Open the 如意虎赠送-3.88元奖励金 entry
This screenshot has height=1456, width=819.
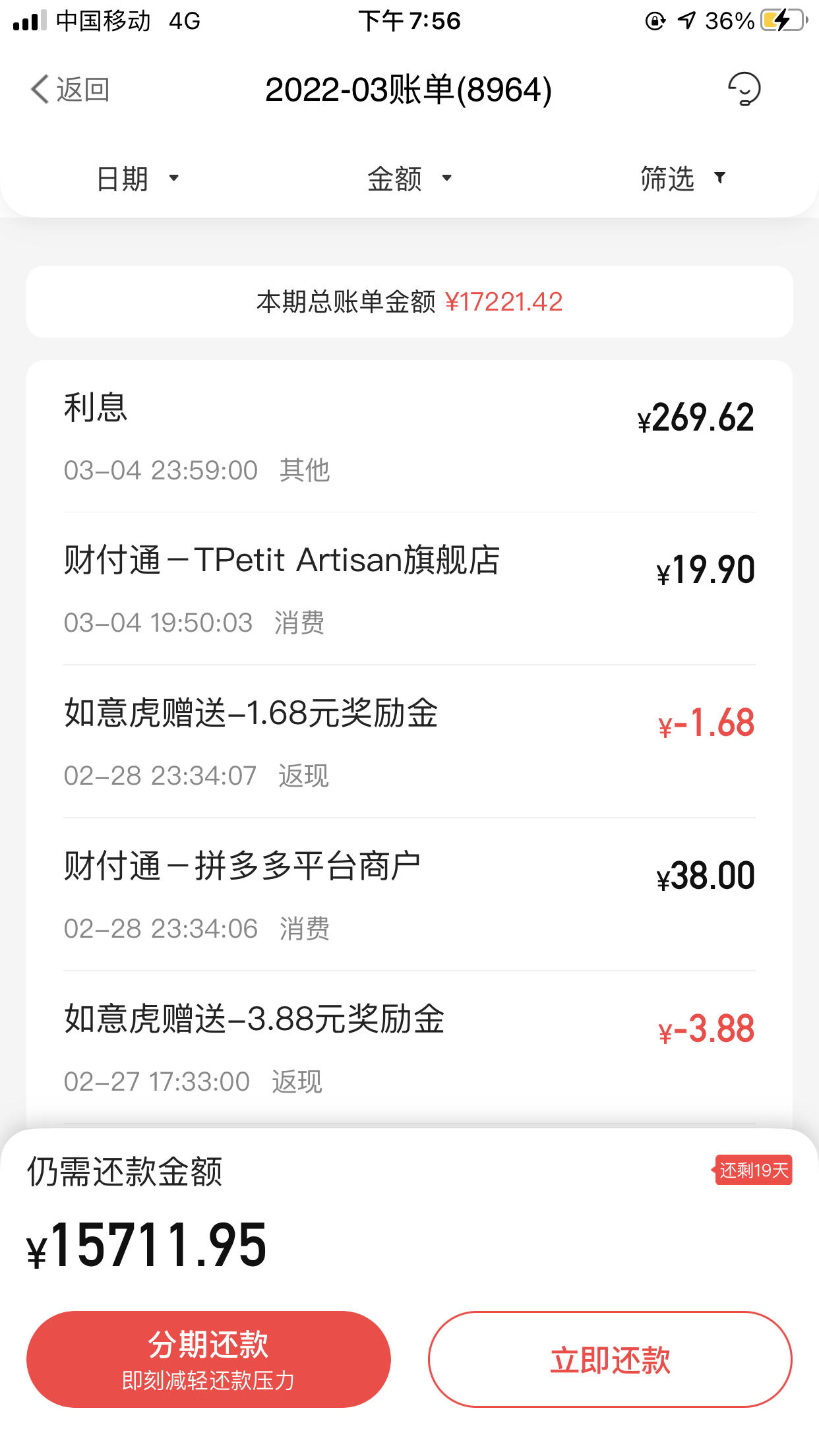pos(409,1048)
